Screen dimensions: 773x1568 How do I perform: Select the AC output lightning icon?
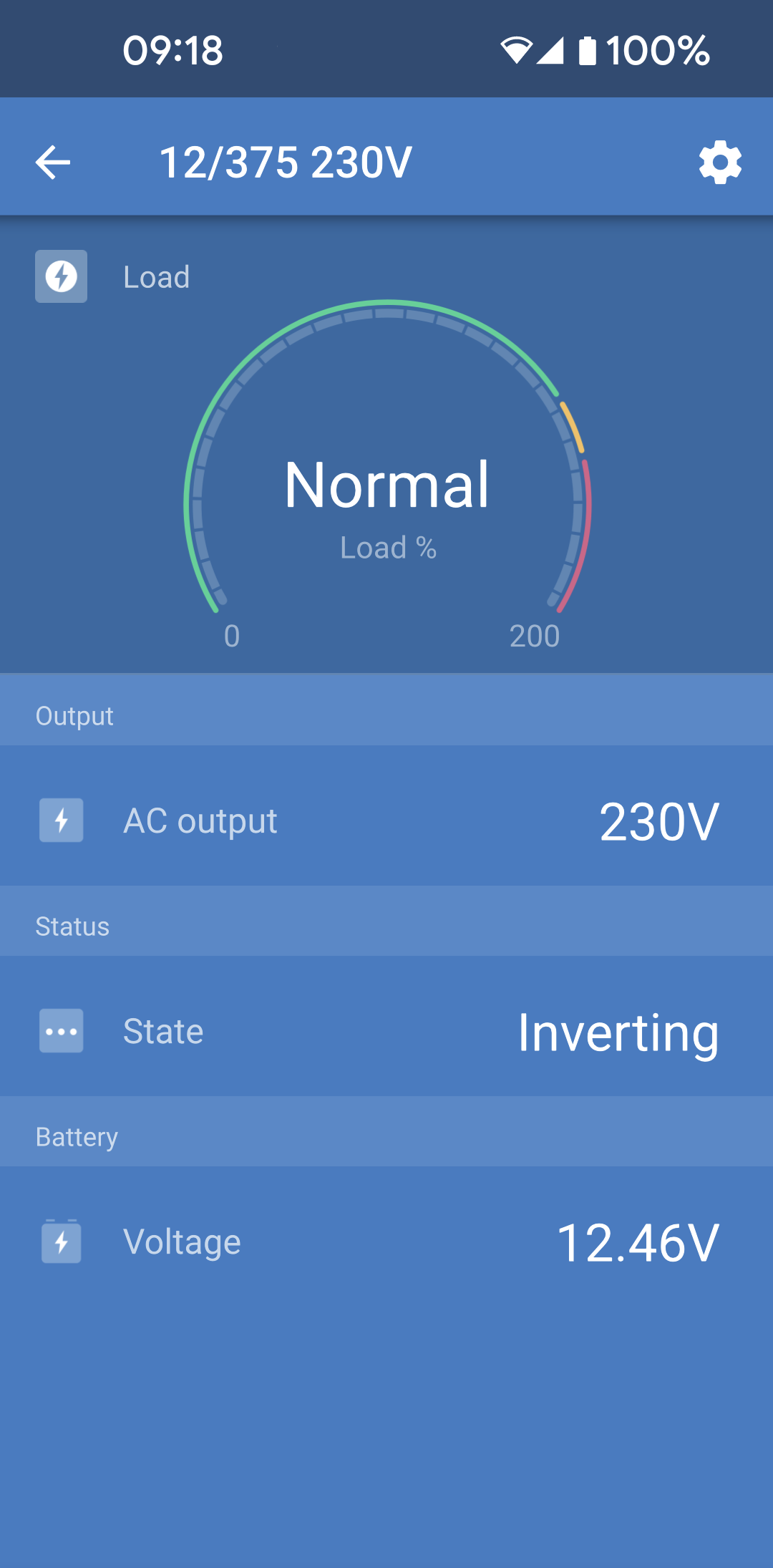61,821
